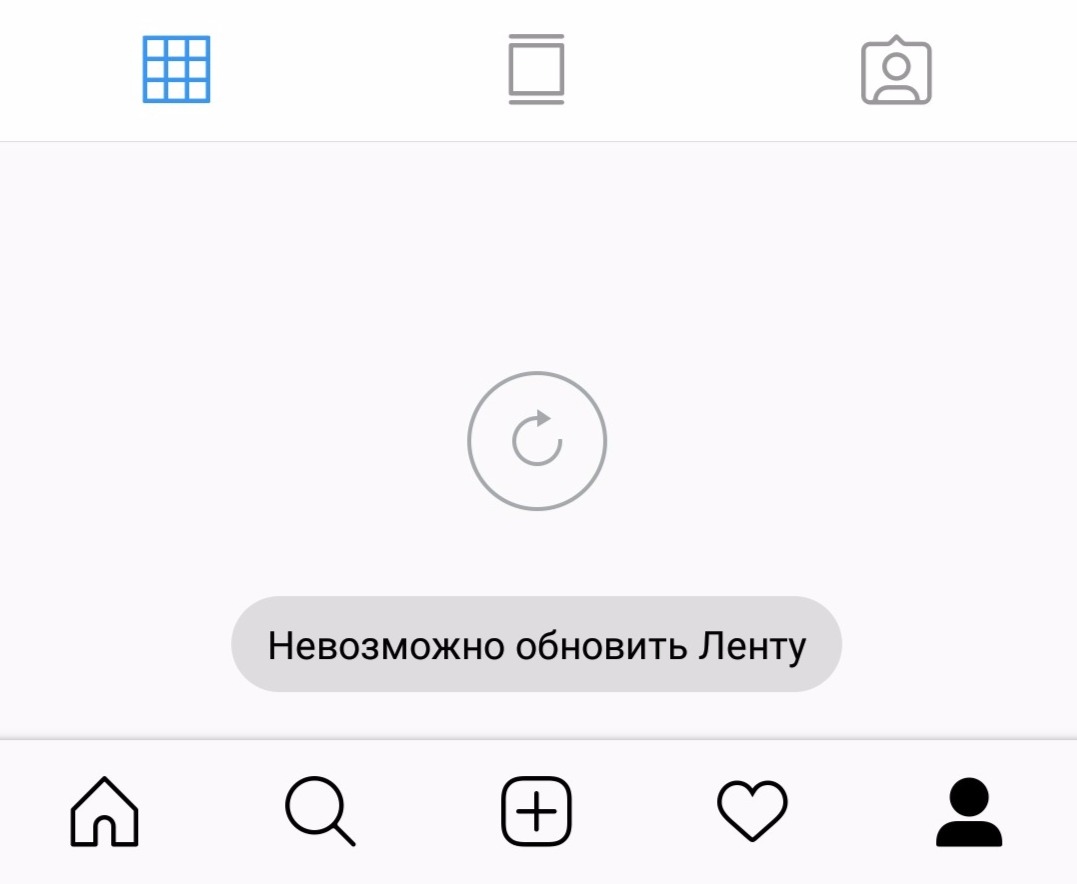Go to the home feed
This screenshot has height=884, width=1077.
click(x=105, y=811)
